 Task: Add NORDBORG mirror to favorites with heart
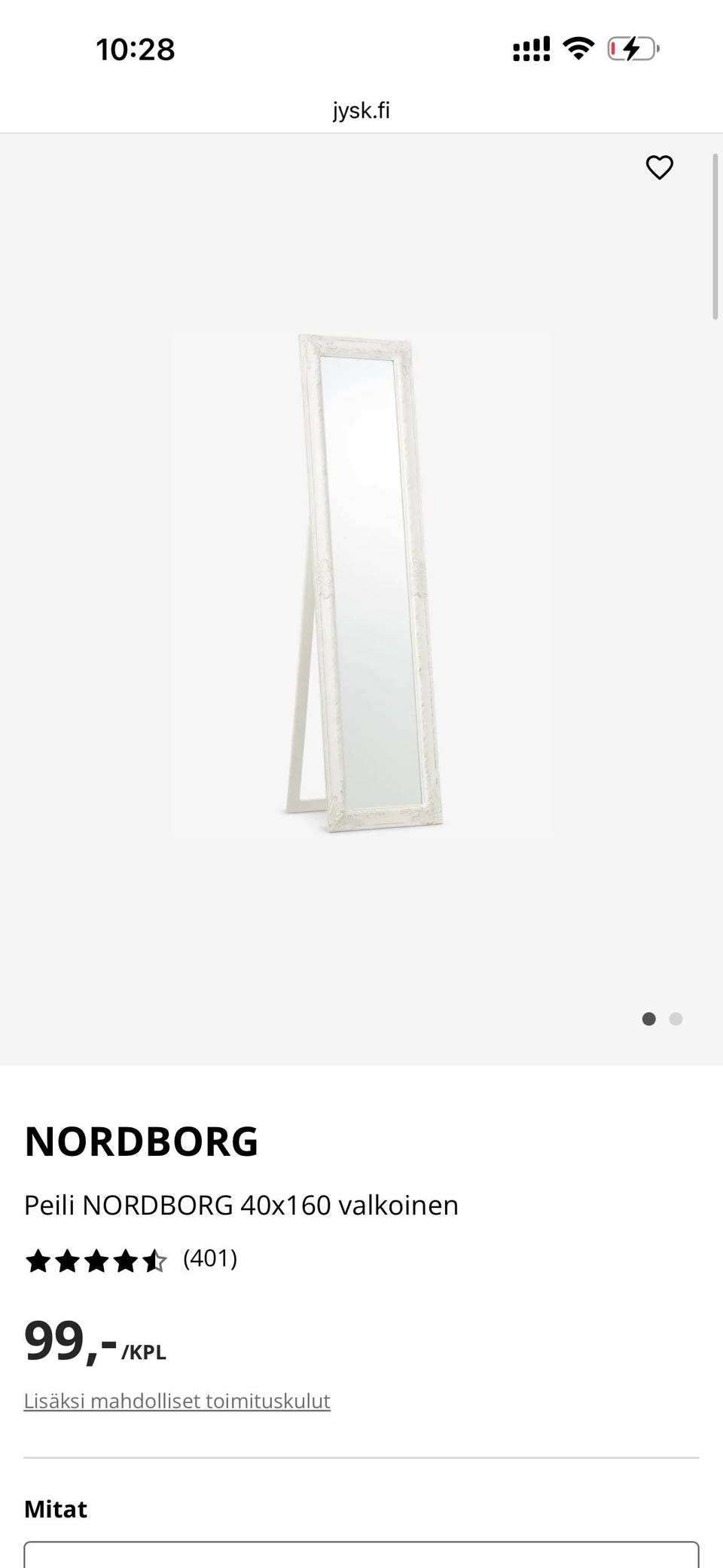pyautogui.click(x=659, y=167)
